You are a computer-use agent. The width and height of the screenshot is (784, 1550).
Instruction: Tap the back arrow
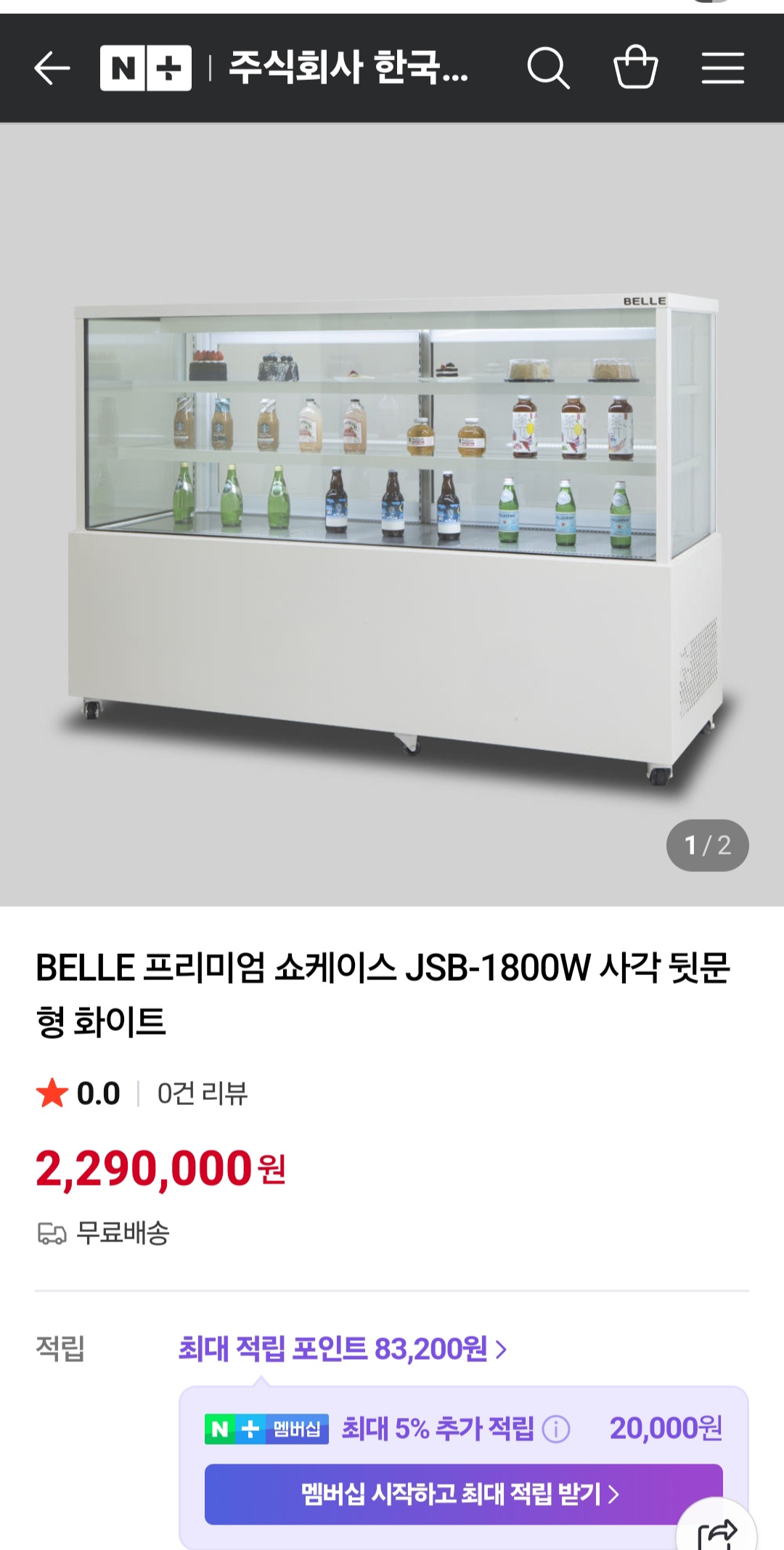pyautogui.click(x=49, y=70)
